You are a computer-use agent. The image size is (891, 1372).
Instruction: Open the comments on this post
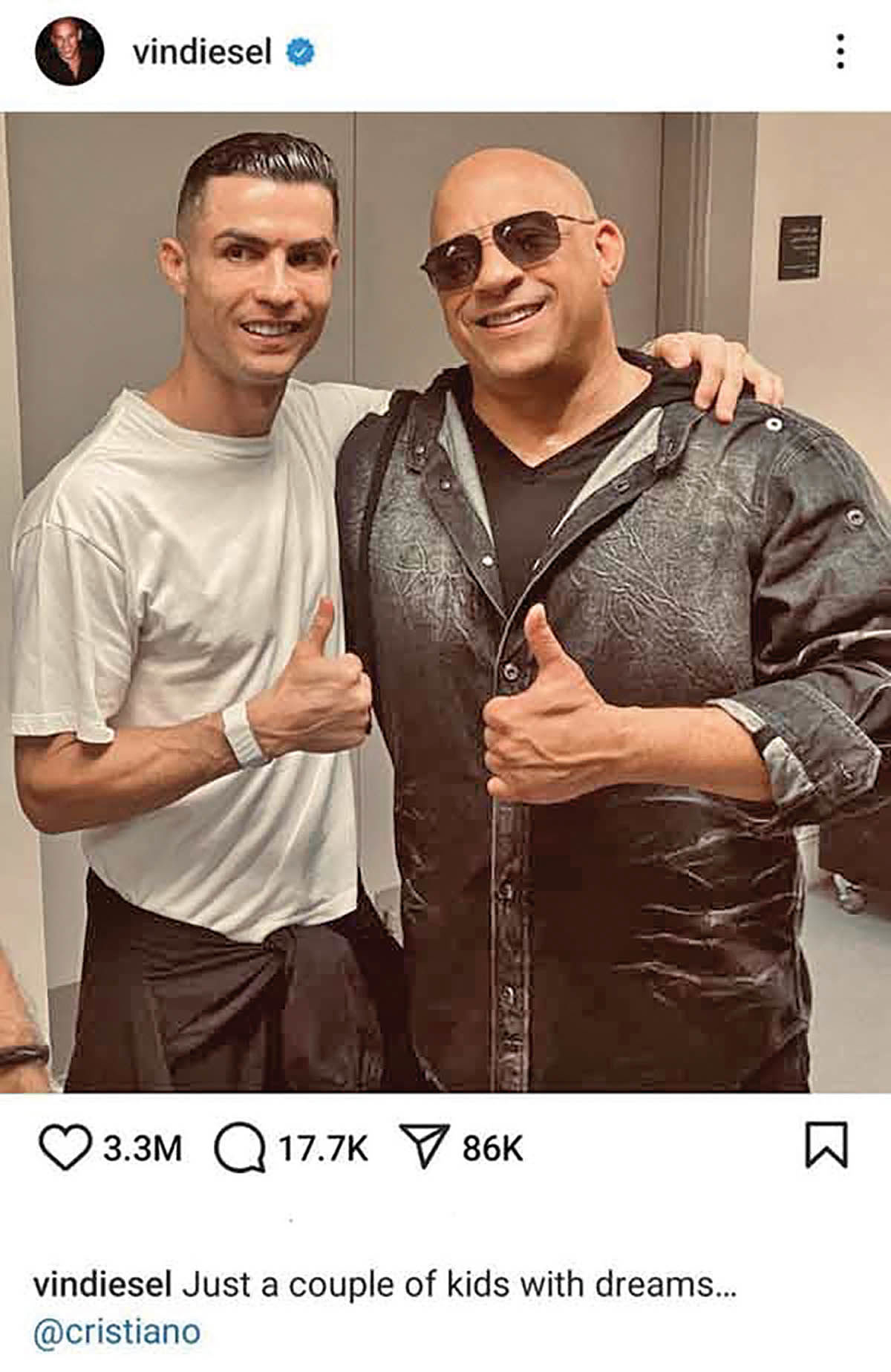point(241,1148)
